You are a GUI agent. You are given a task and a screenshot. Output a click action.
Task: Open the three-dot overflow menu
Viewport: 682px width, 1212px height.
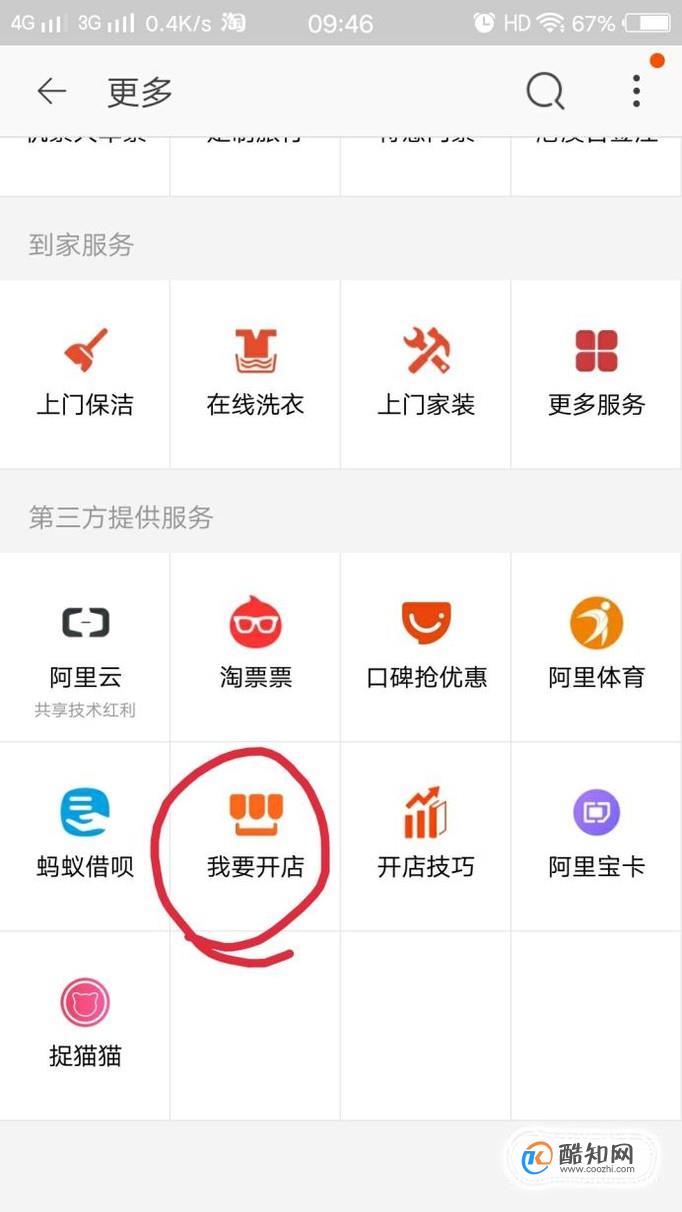(636, 91)
